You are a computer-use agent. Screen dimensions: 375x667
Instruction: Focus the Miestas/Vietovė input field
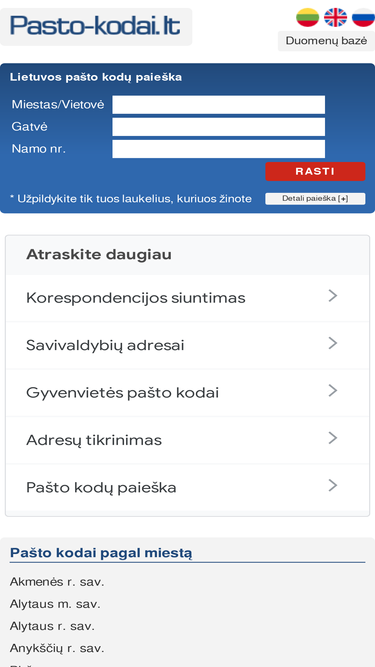point(219,105)
